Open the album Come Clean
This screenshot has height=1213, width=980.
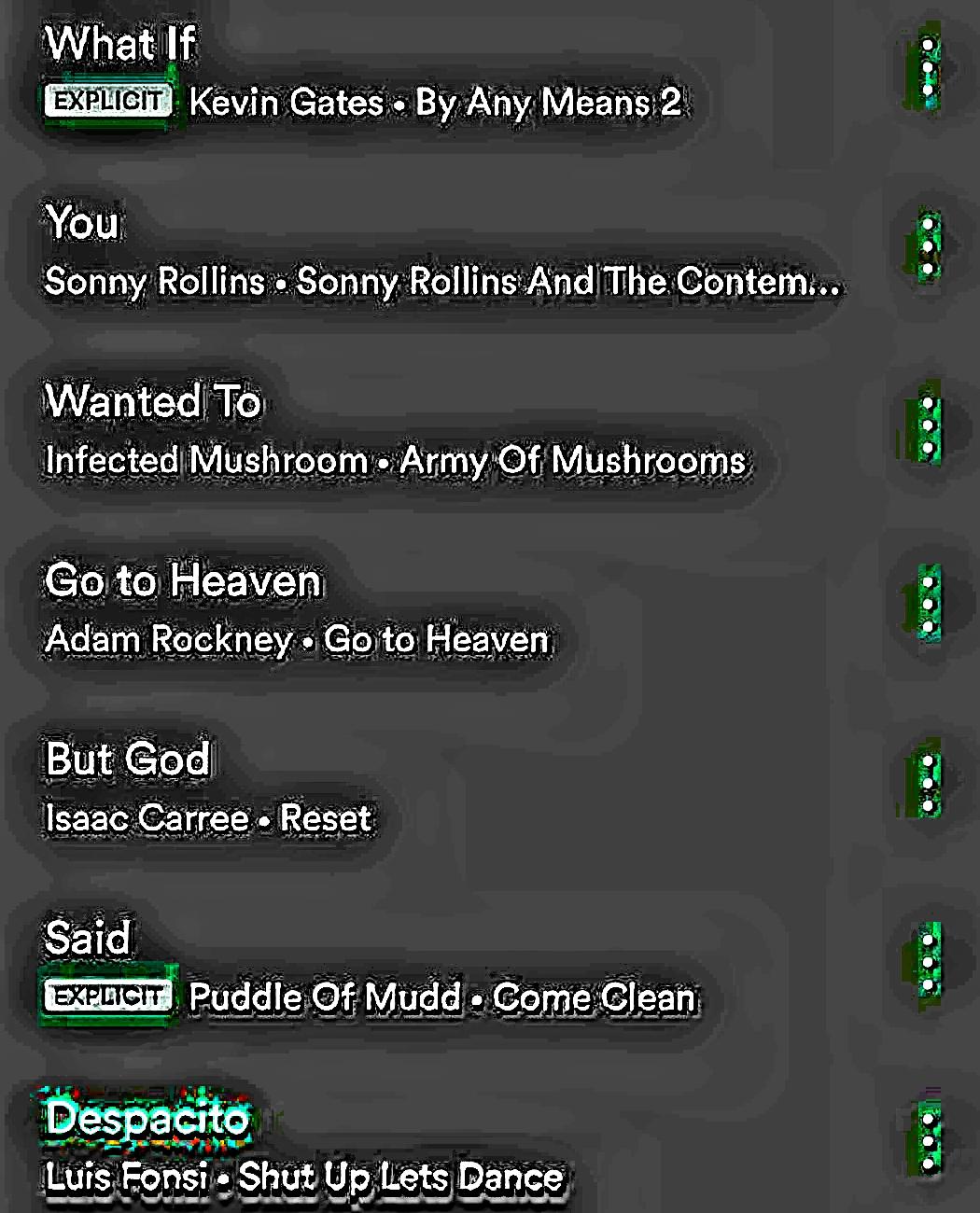(594, 997)
